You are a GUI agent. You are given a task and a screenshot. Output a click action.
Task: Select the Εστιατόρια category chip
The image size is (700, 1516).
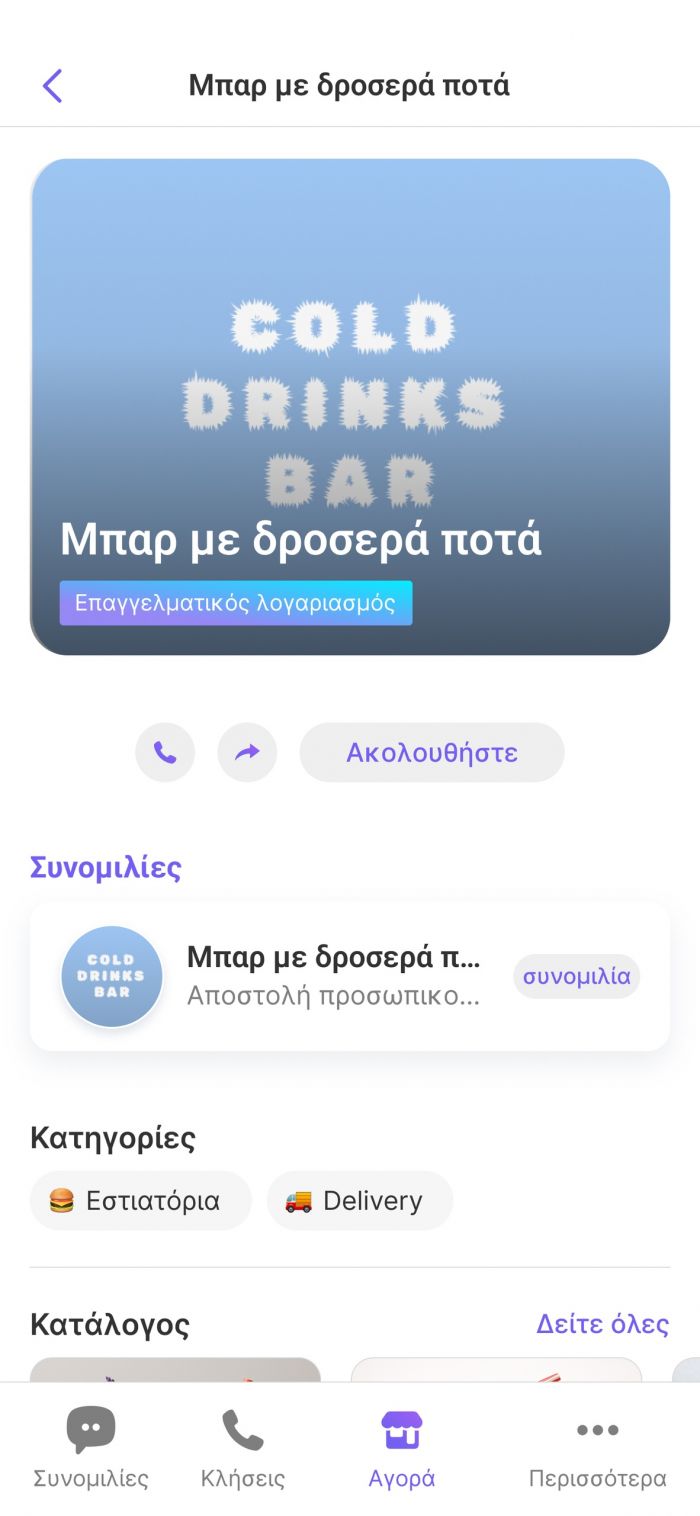click(x=140, y=1200)
